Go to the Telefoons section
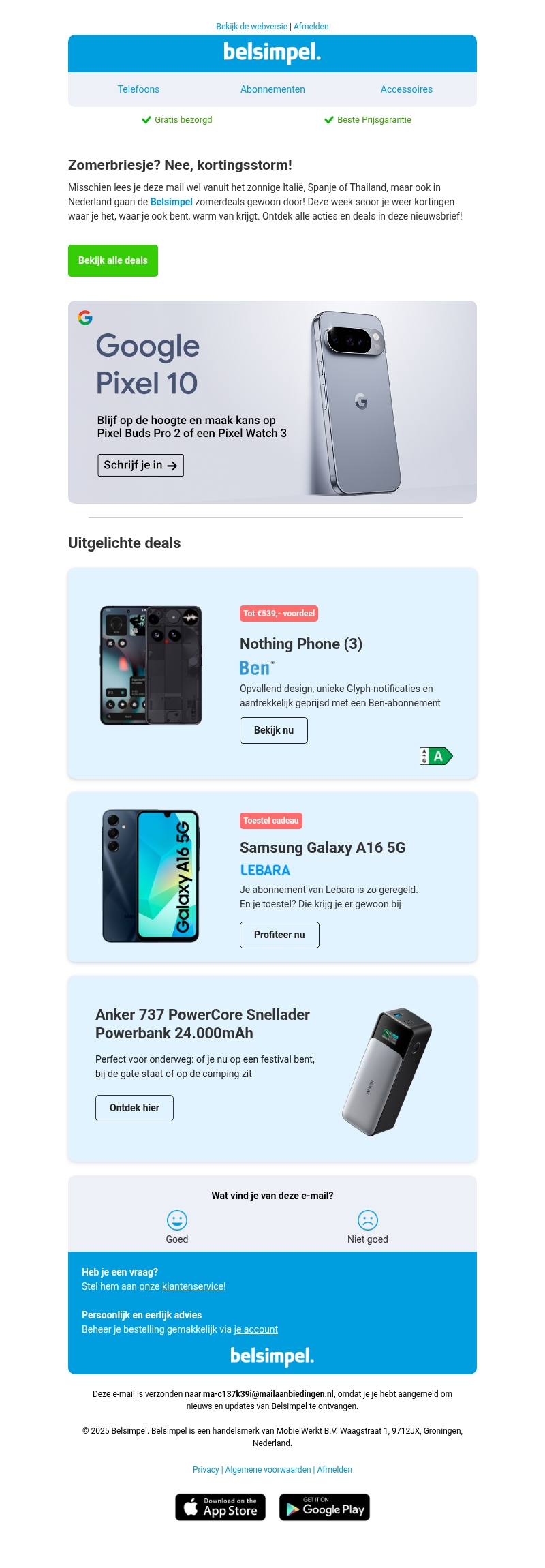The height and width of the screenshot is (1568, 545). click(x=138, y=89)
